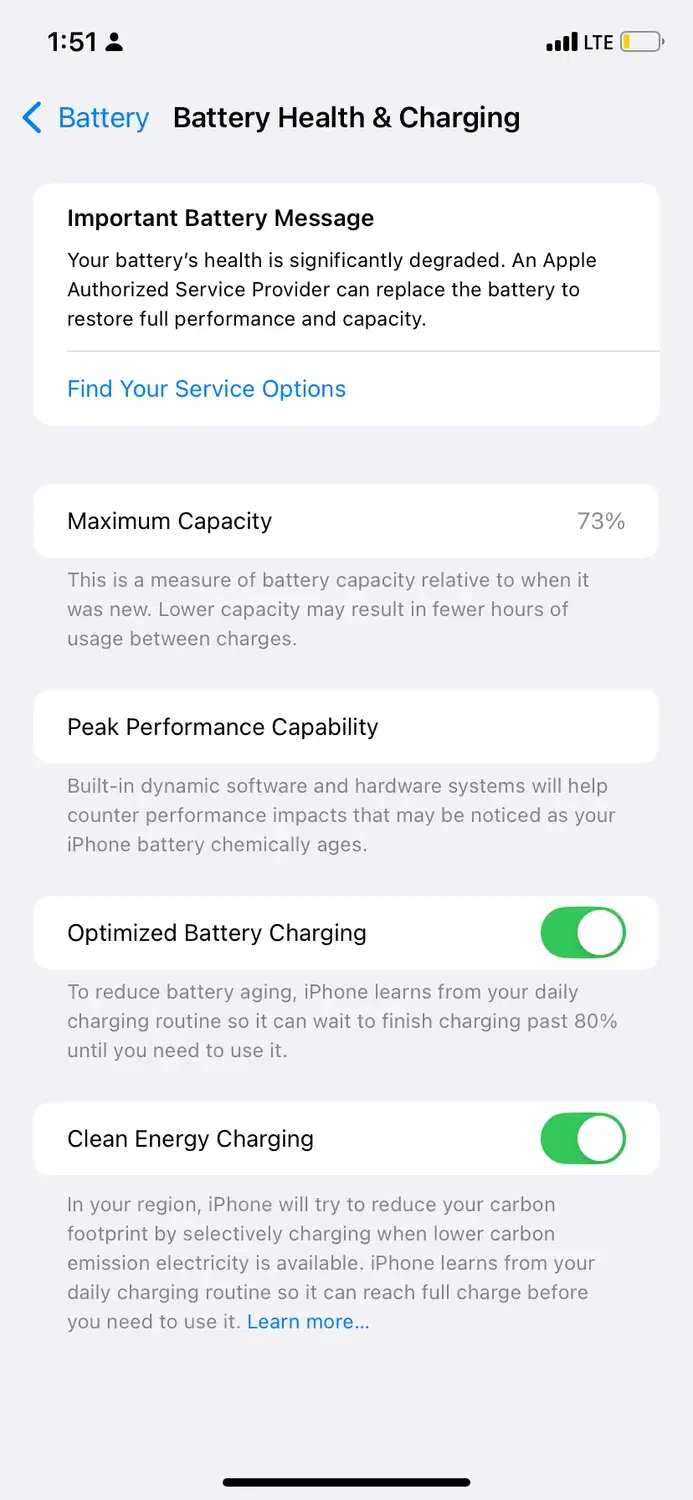Turn off Clean Energy Charging
Viewport: 693px width, 1500px height.
pyautogui.click(x=583, y=1139)
